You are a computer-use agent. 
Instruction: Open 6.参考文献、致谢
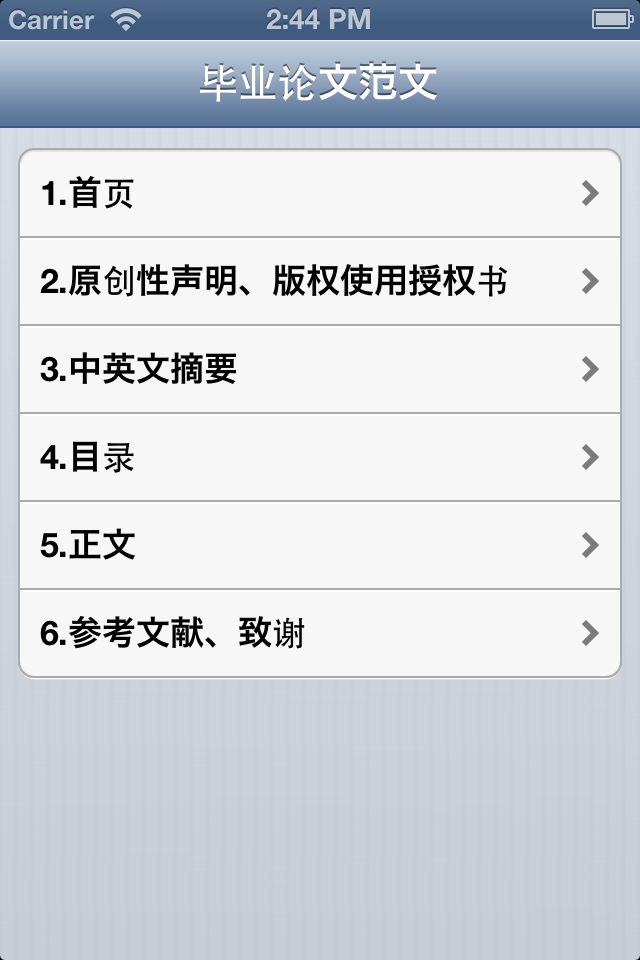pyautogui.click(x=320, y=633)
